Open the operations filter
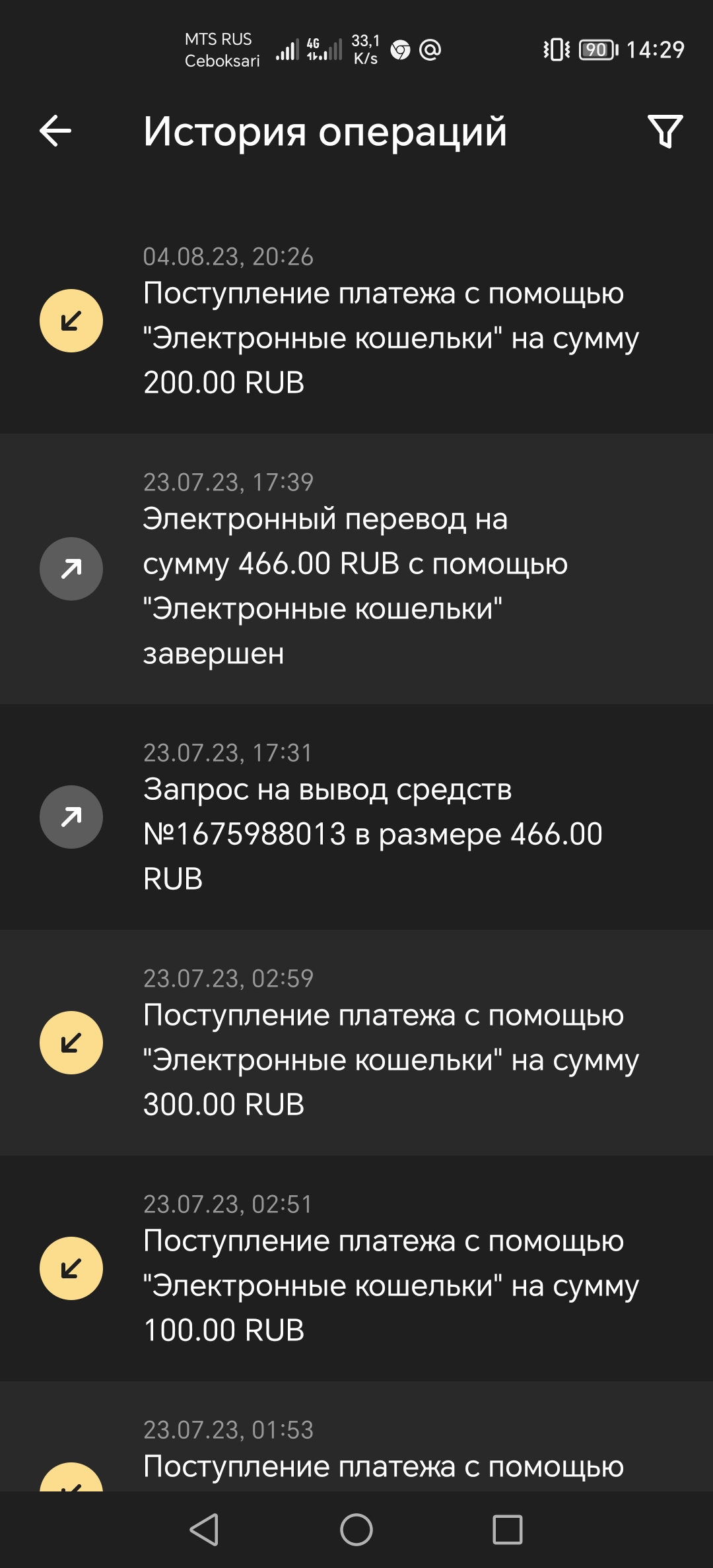 pos(665,131)
